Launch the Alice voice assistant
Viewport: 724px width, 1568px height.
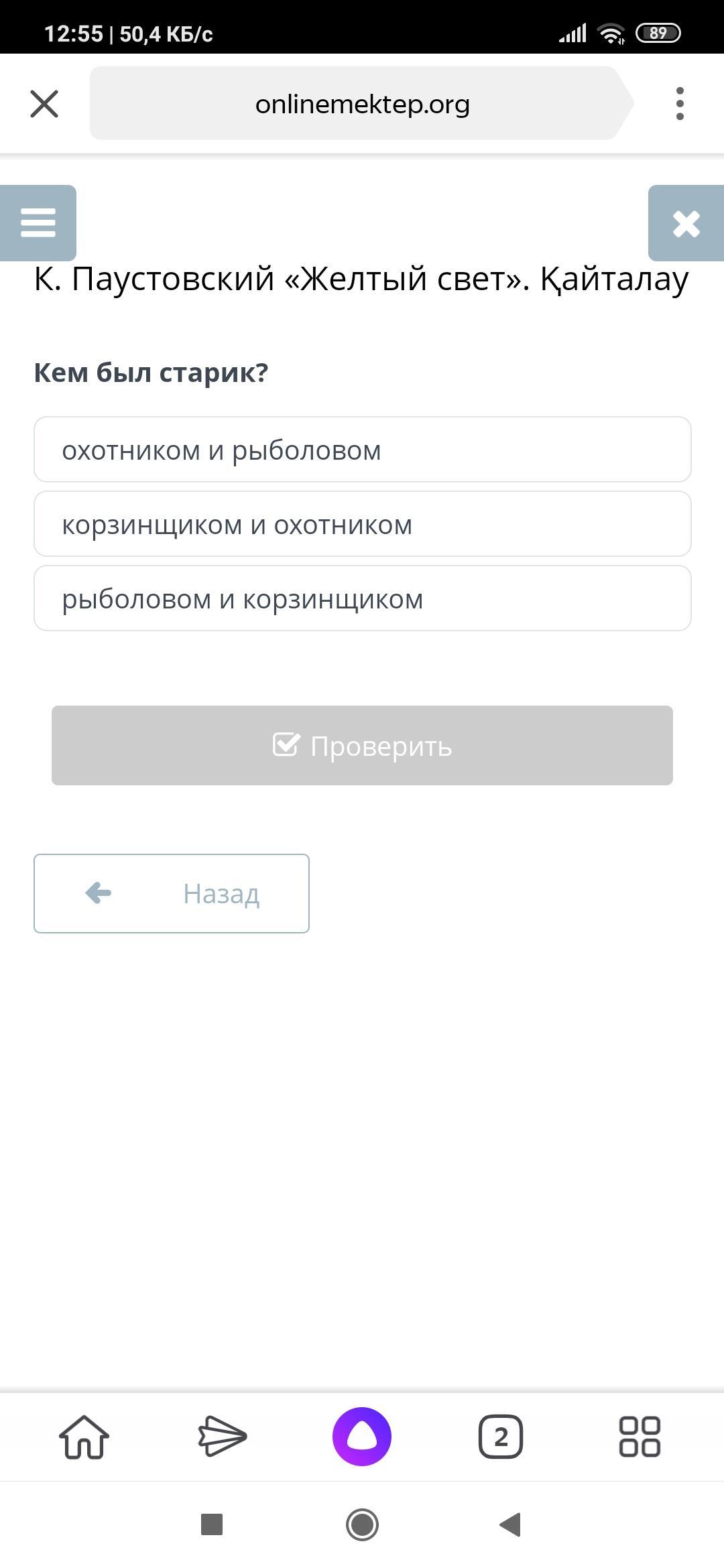[362, 1437]
